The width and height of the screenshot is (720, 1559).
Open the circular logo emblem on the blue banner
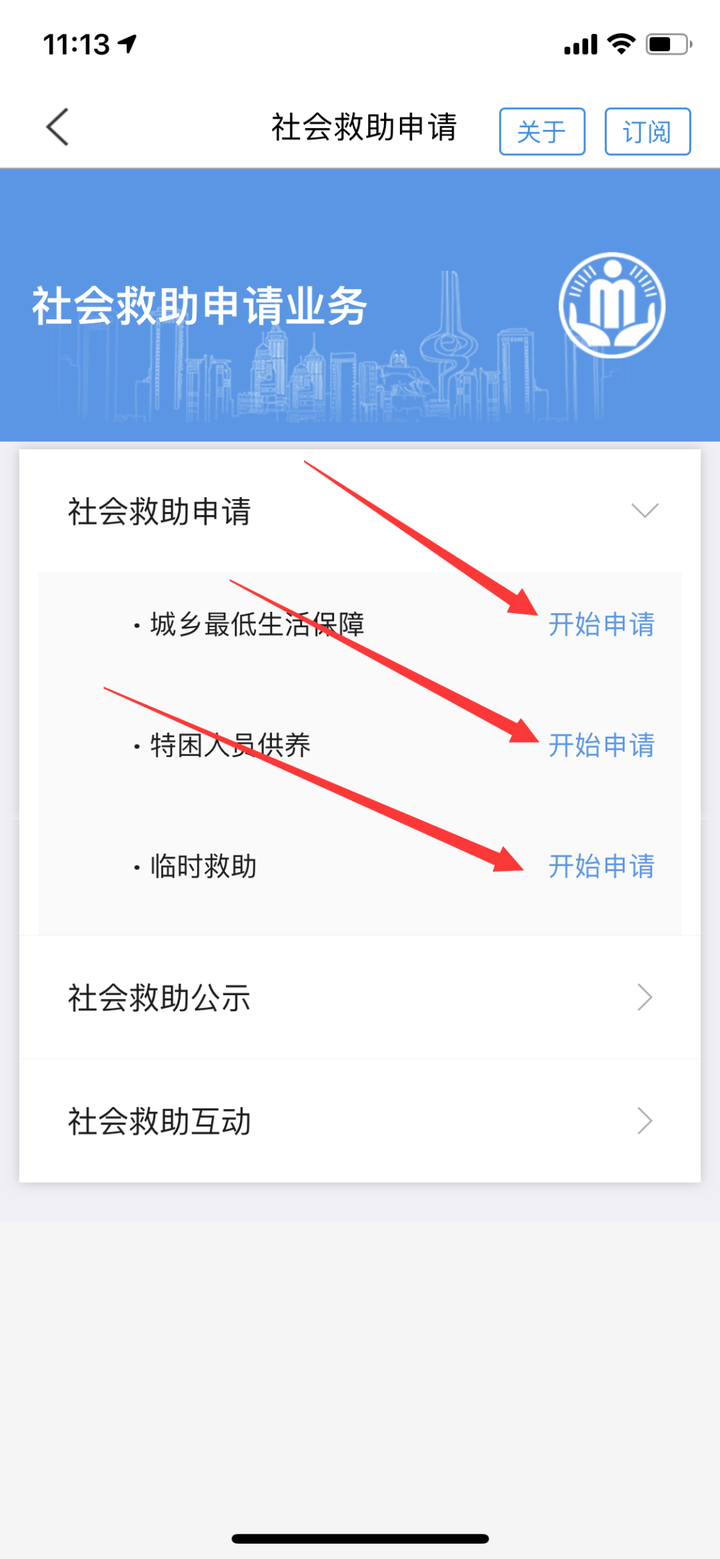613,305
